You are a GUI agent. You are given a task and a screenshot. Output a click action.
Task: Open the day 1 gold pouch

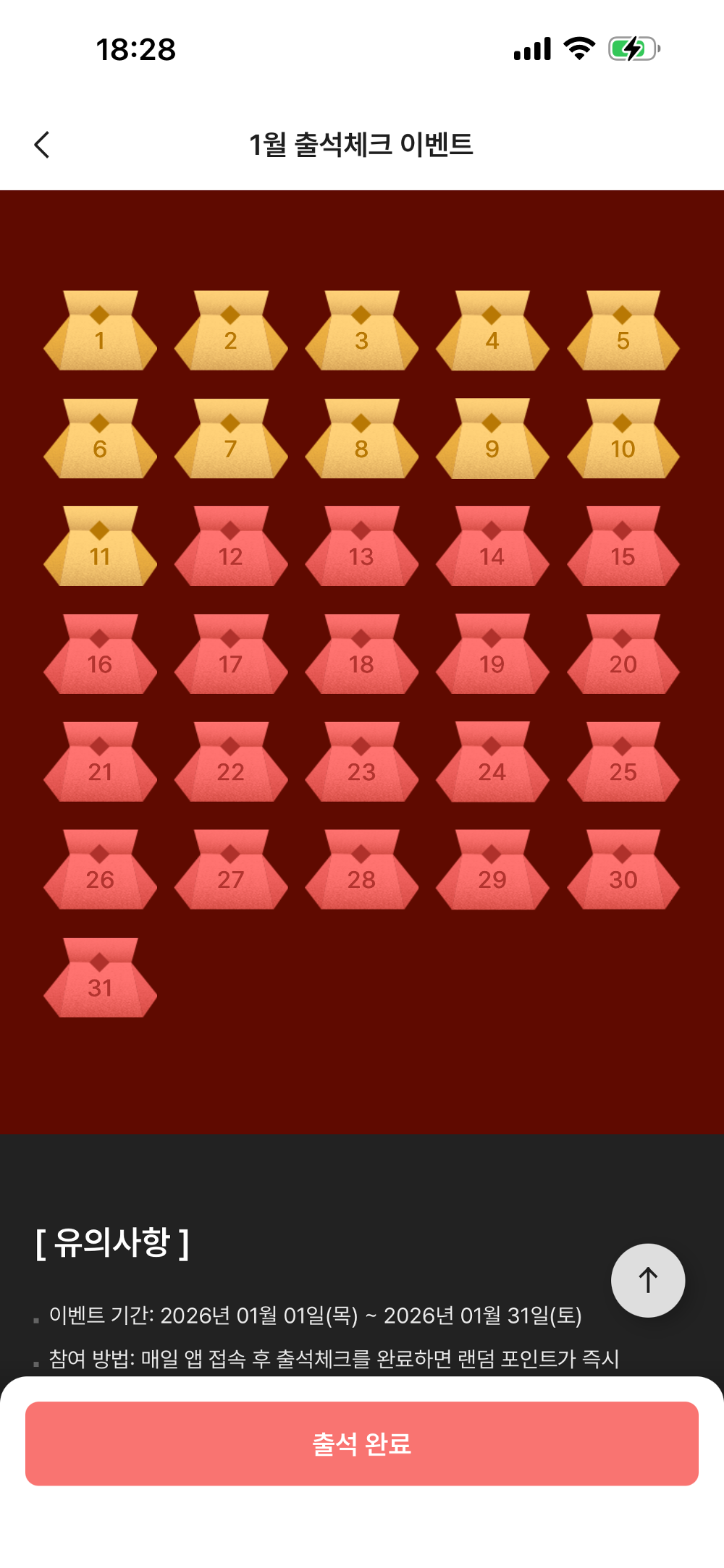[100, 332]
